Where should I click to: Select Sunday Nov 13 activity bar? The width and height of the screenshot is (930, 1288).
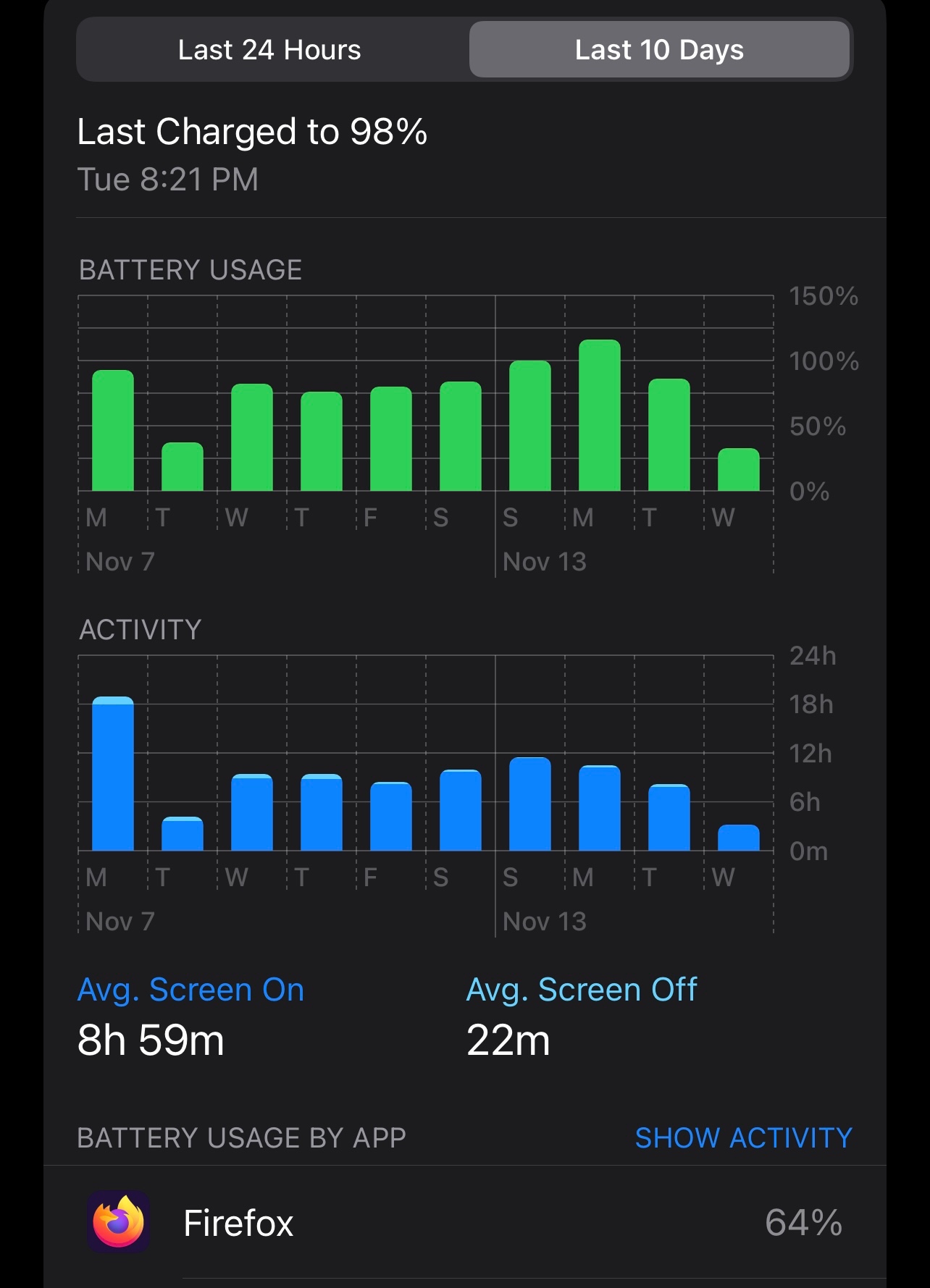click(530, 804)
